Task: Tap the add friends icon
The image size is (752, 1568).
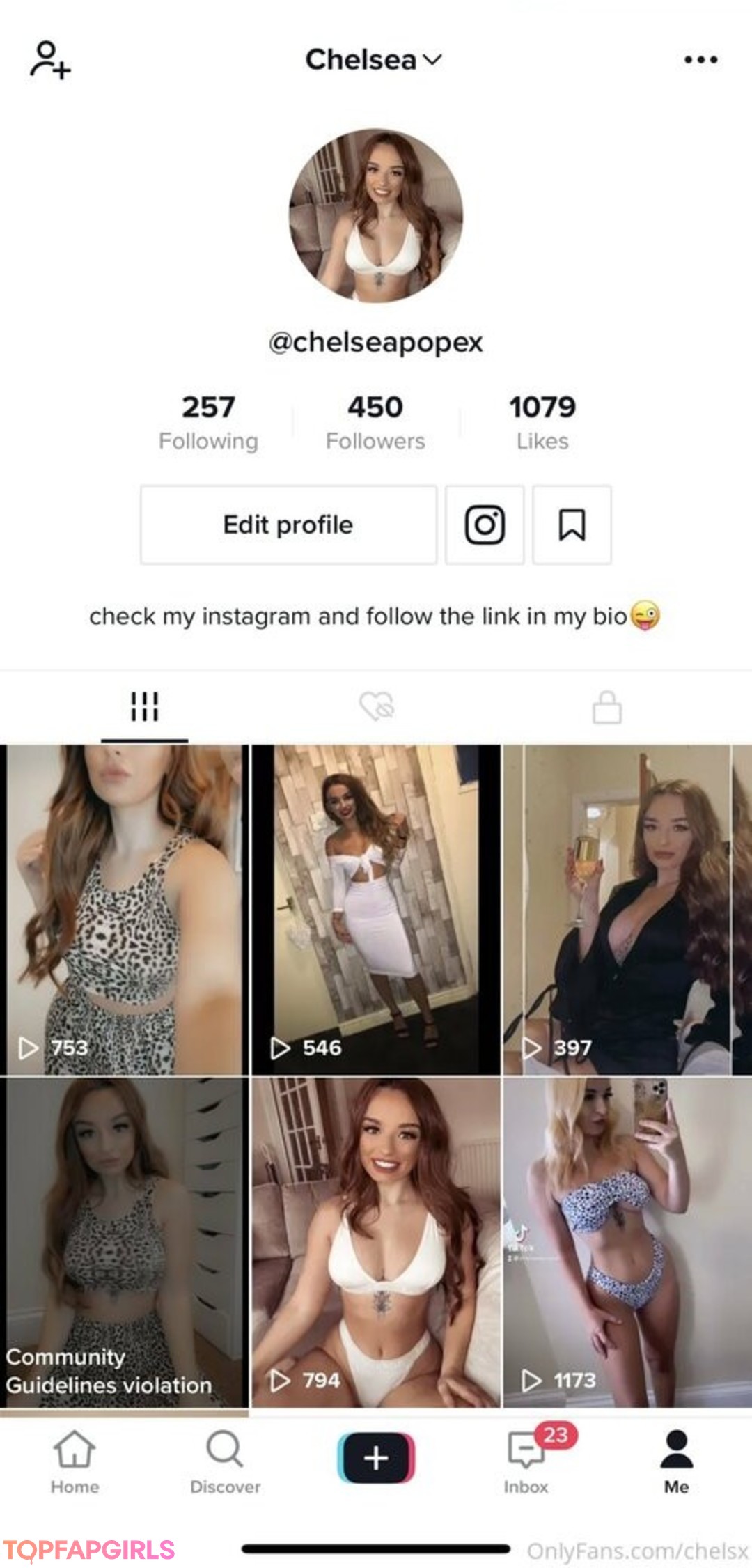Action: [x=50, y=60]
